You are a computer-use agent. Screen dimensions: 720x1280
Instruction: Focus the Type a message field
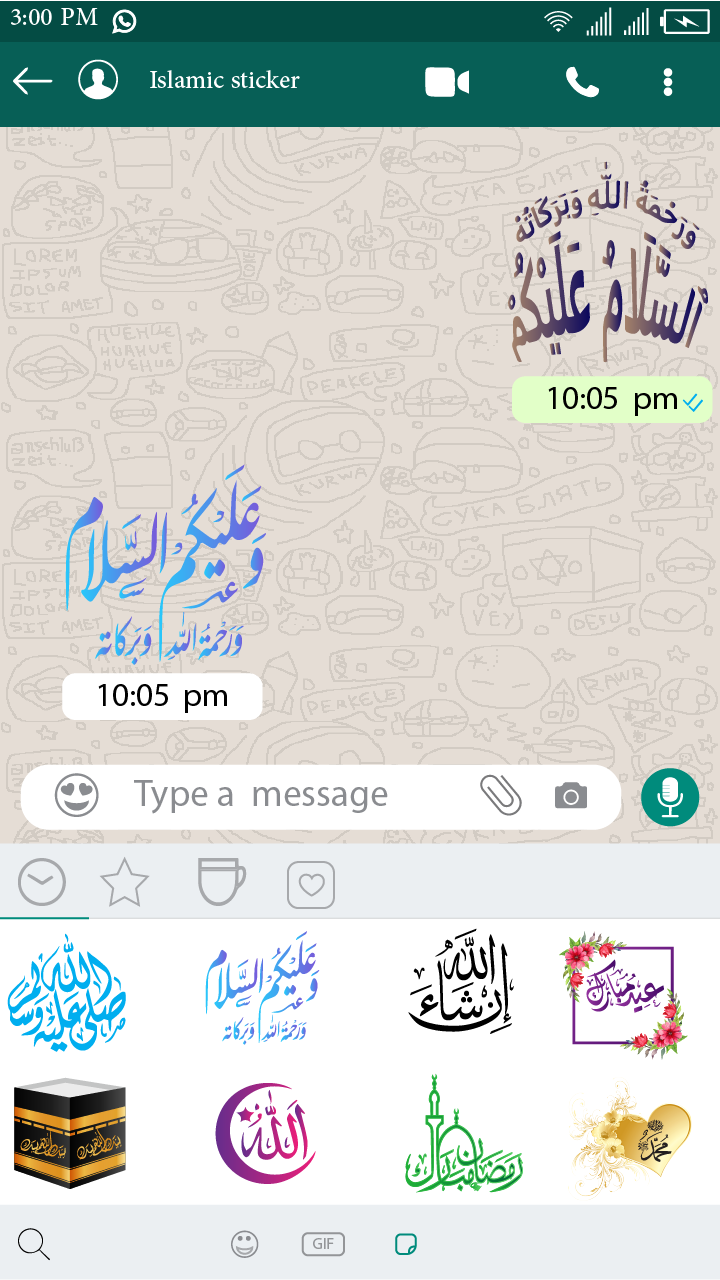point(300,796)
